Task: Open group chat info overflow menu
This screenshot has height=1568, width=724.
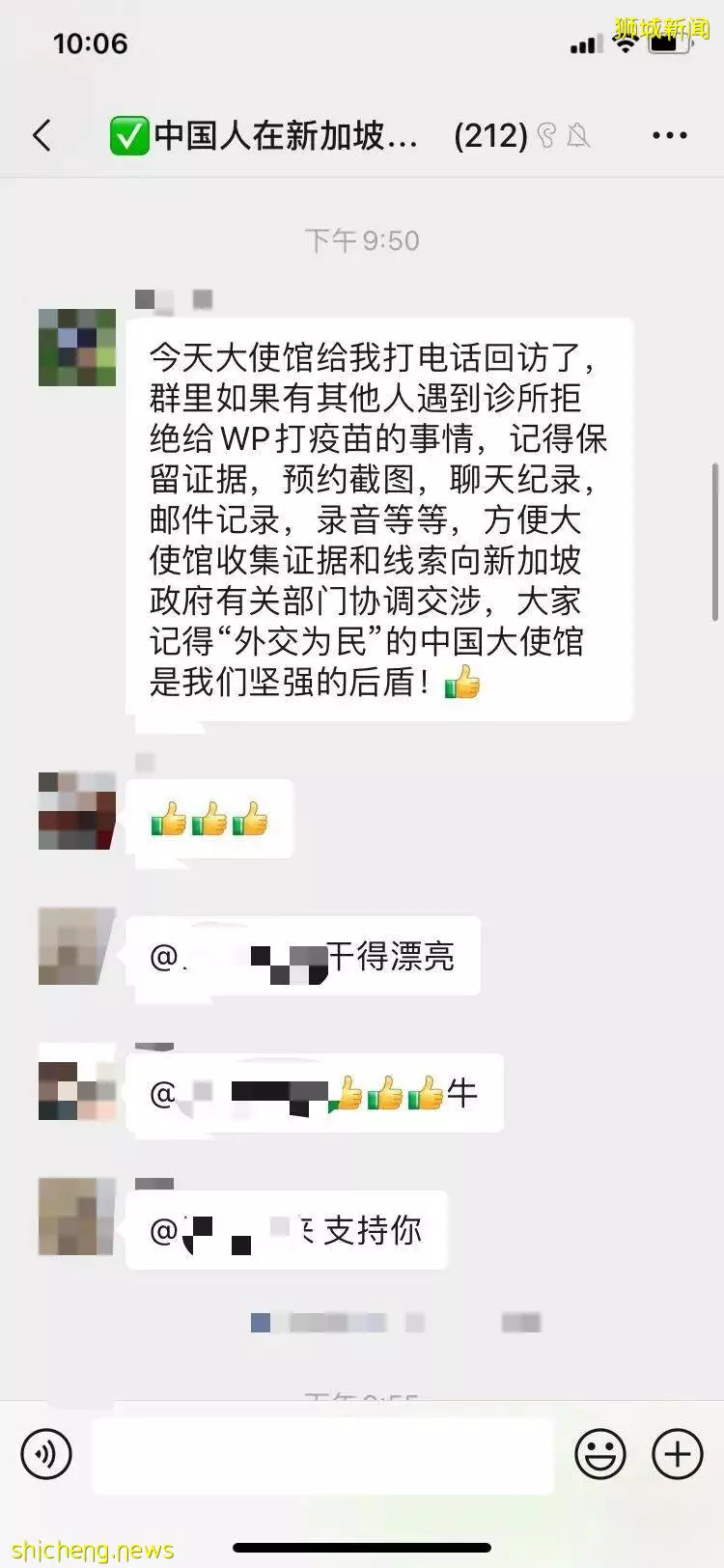Action: 669,135
